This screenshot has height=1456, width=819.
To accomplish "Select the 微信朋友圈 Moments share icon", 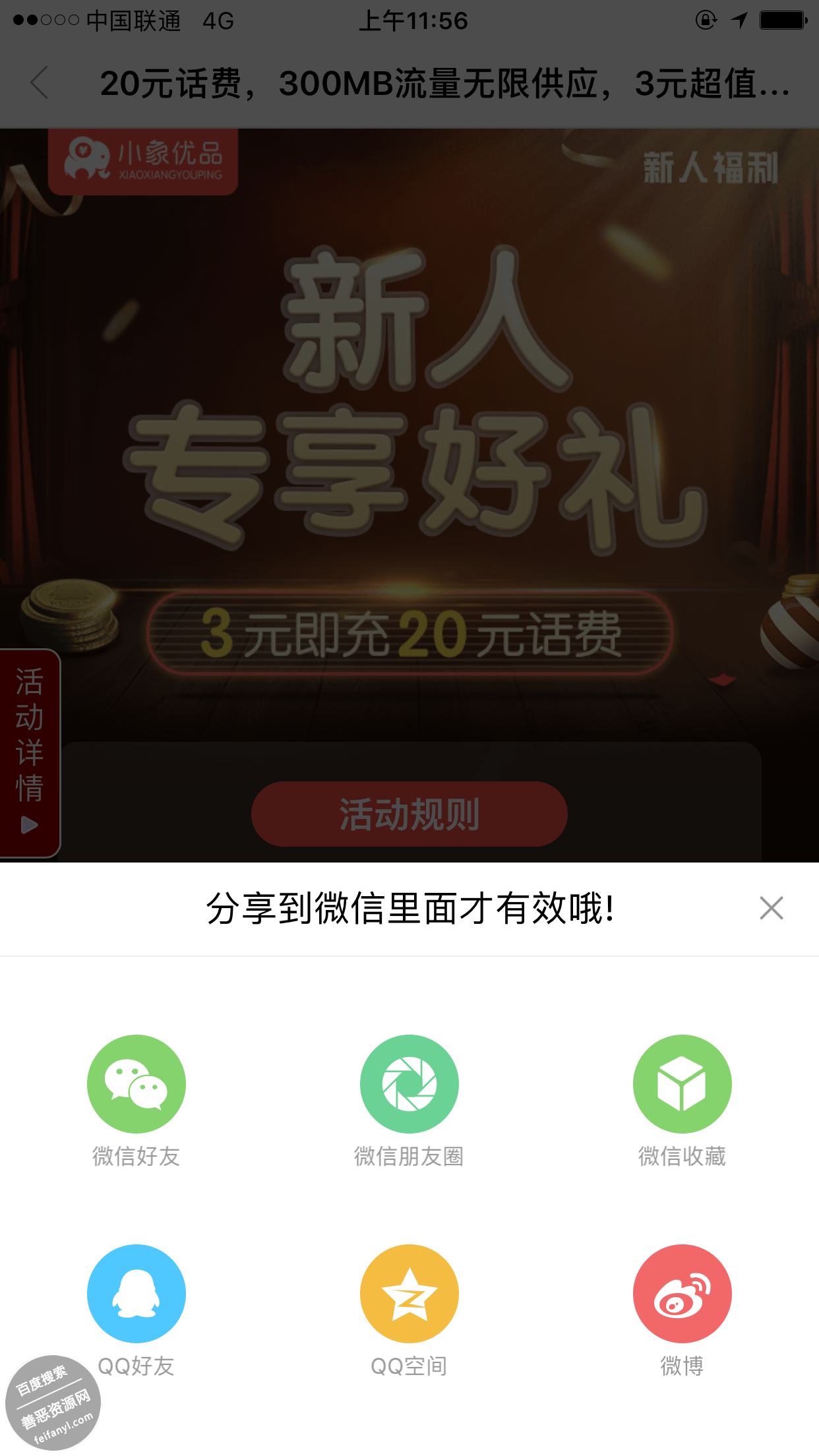I will pyautogui.click(x=409, y=1083).
